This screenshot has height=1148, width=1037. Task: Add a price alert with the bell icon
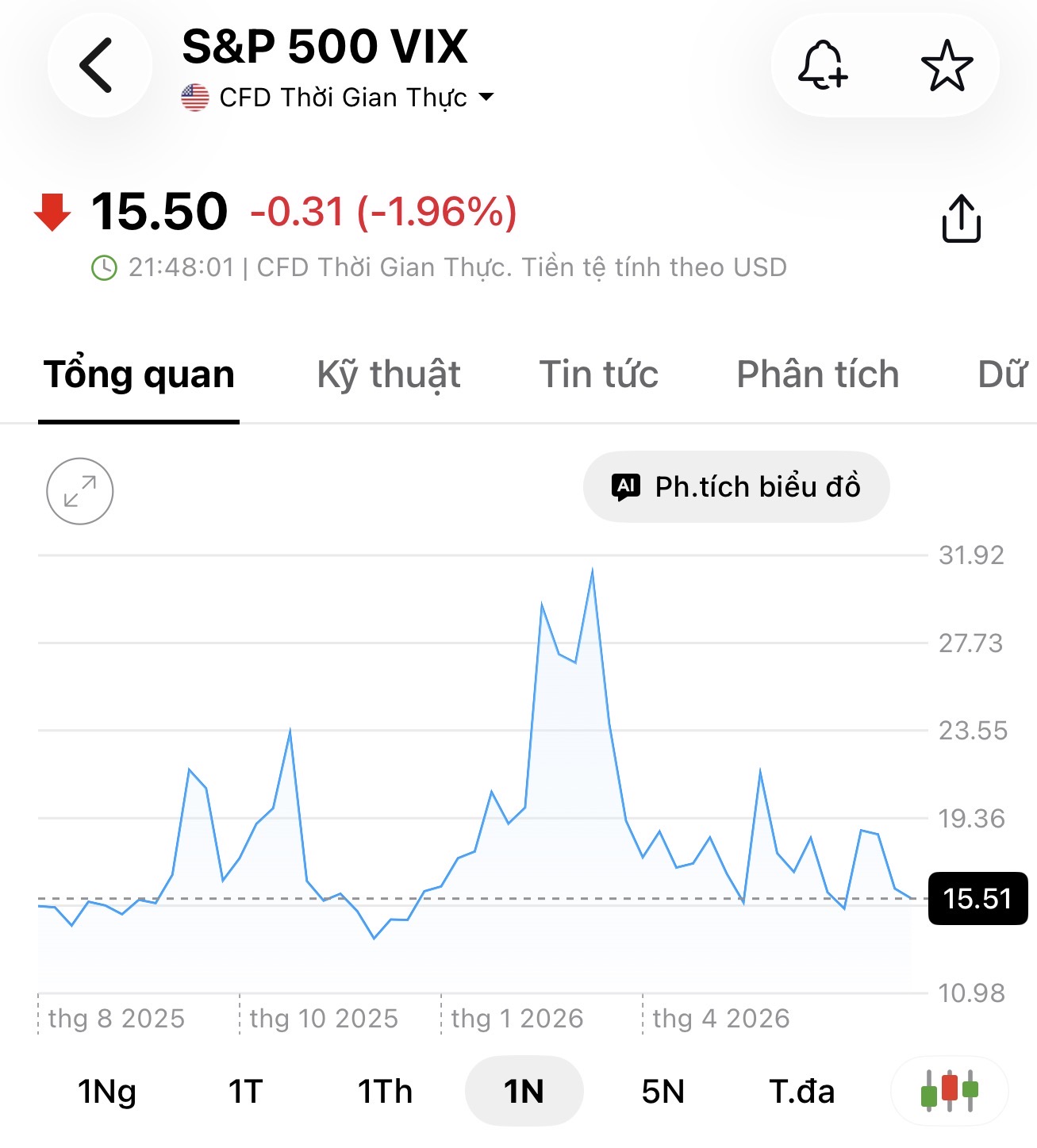(823, 65)
